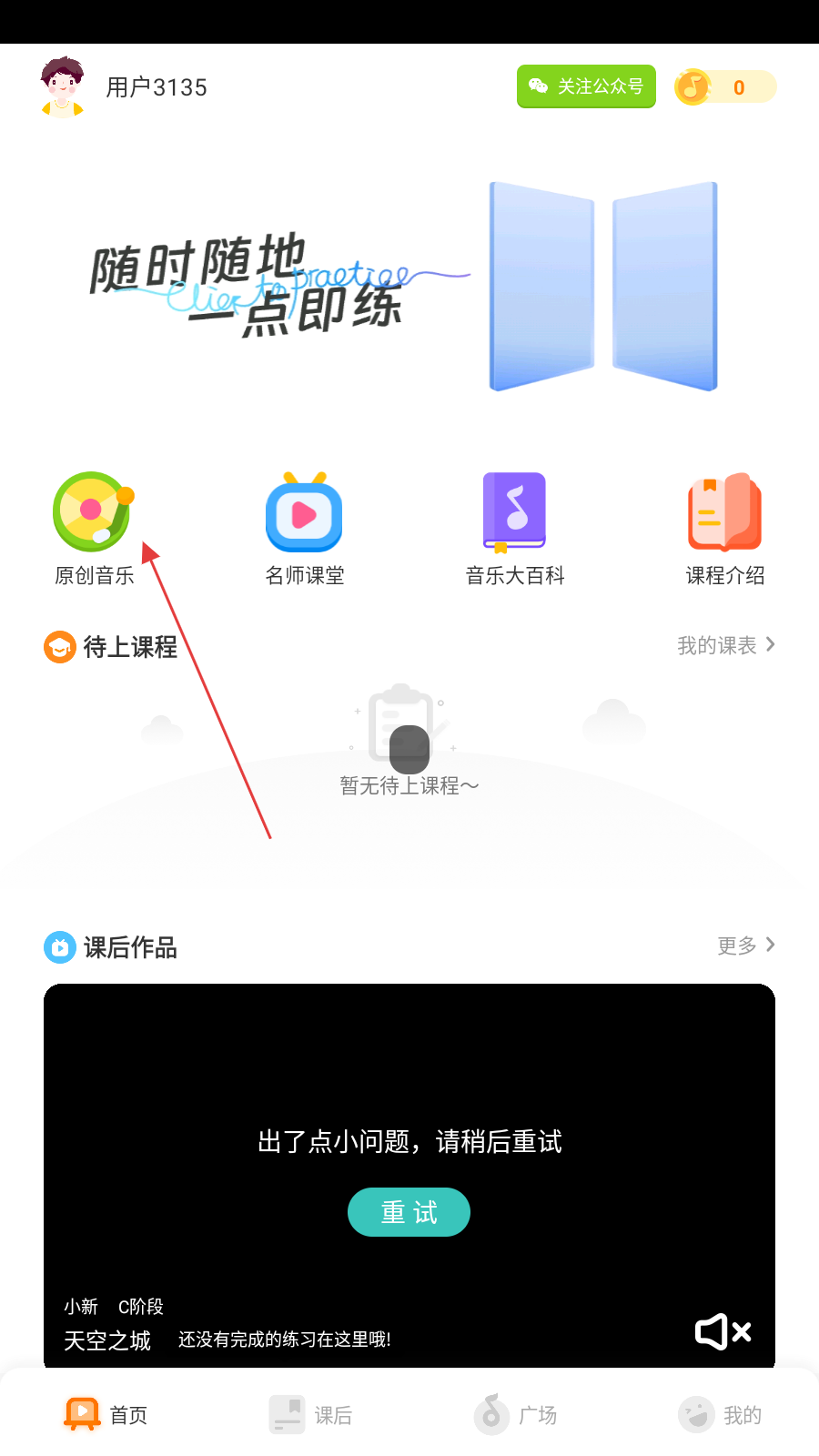Switch to the 我的 tab
This screenshot has width=819, height=1456.
pyautogui.click(x=720, y=1414)
